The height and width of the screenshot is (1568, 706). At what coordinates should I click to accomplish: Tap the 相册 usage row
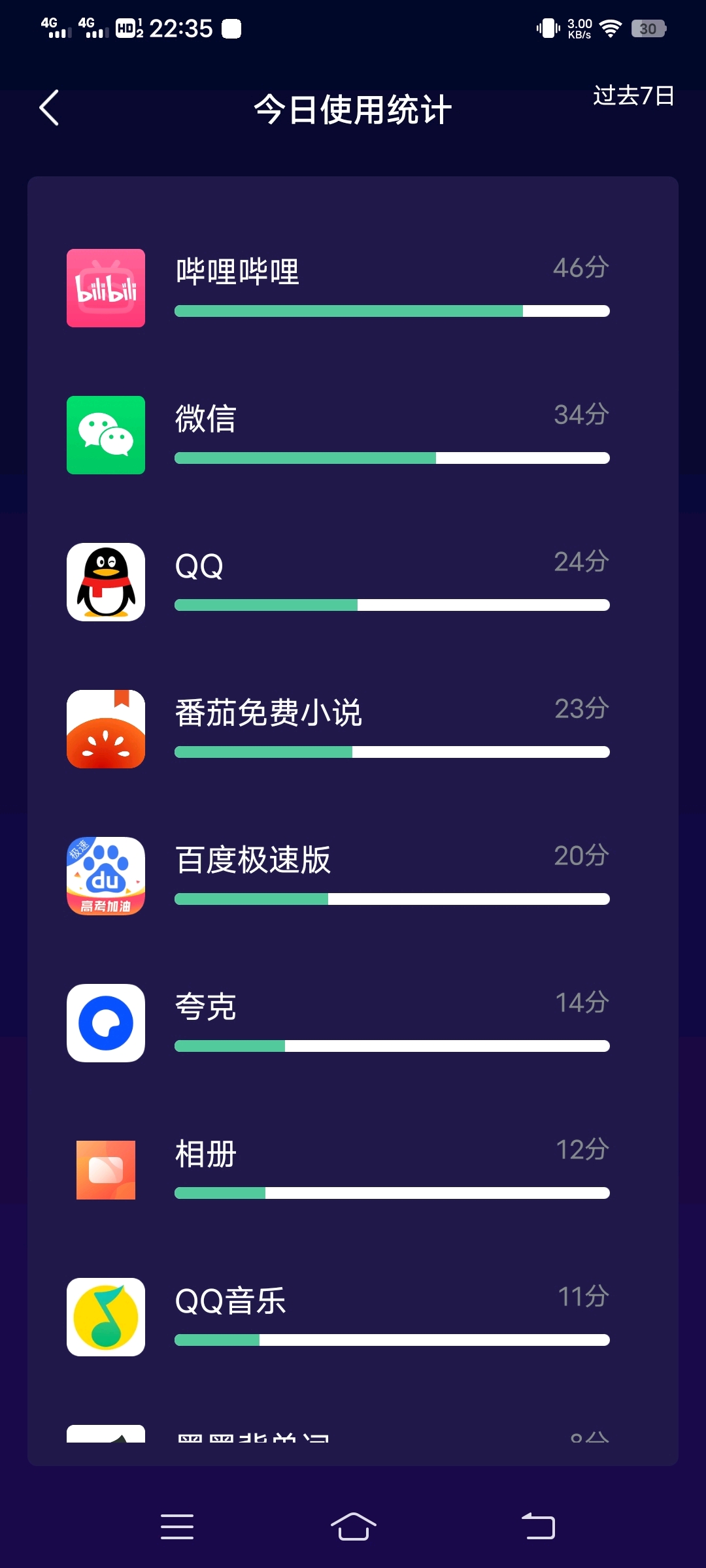pyautogui.click(x=353, y=1170)
